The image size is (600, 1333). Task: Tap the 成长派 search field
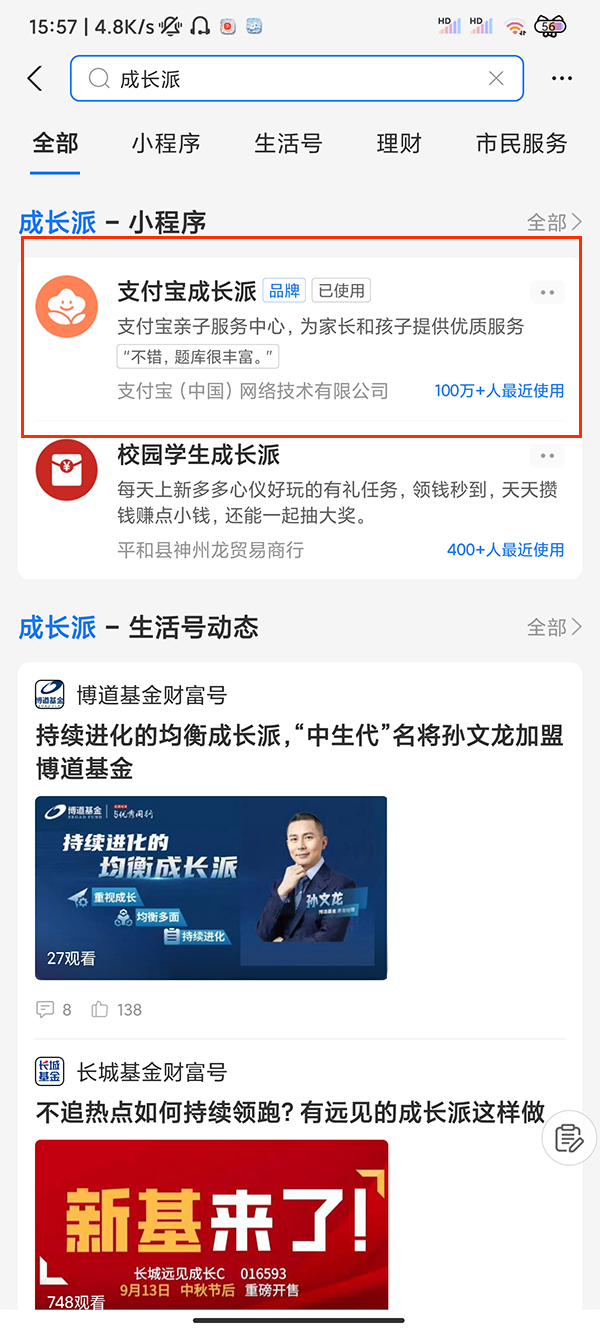click(x=290, y=79)
